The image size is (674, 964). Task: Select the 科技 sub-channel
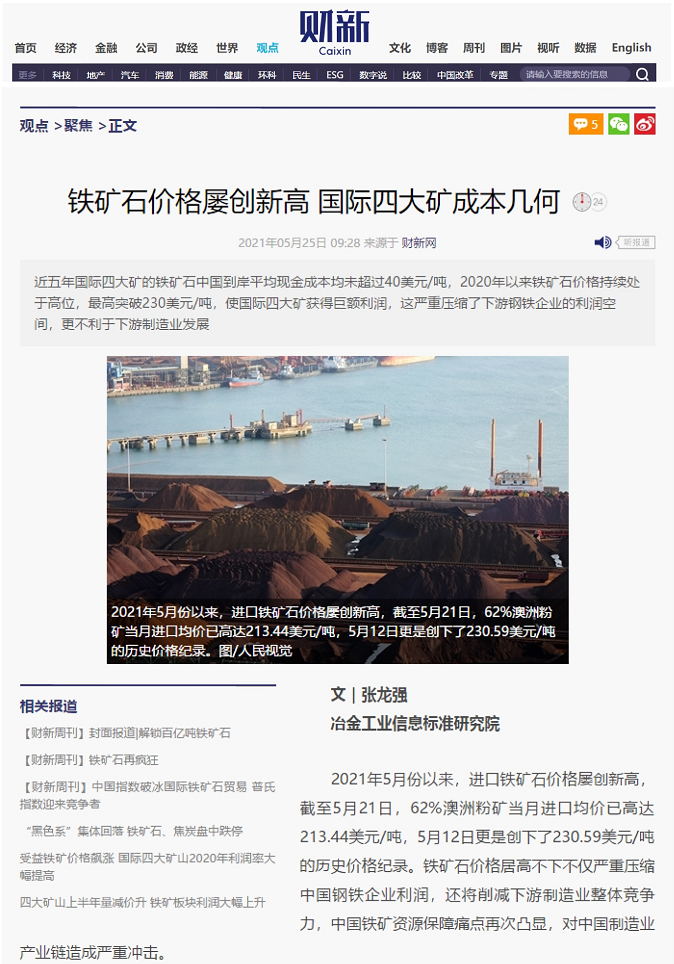point(62,75)
